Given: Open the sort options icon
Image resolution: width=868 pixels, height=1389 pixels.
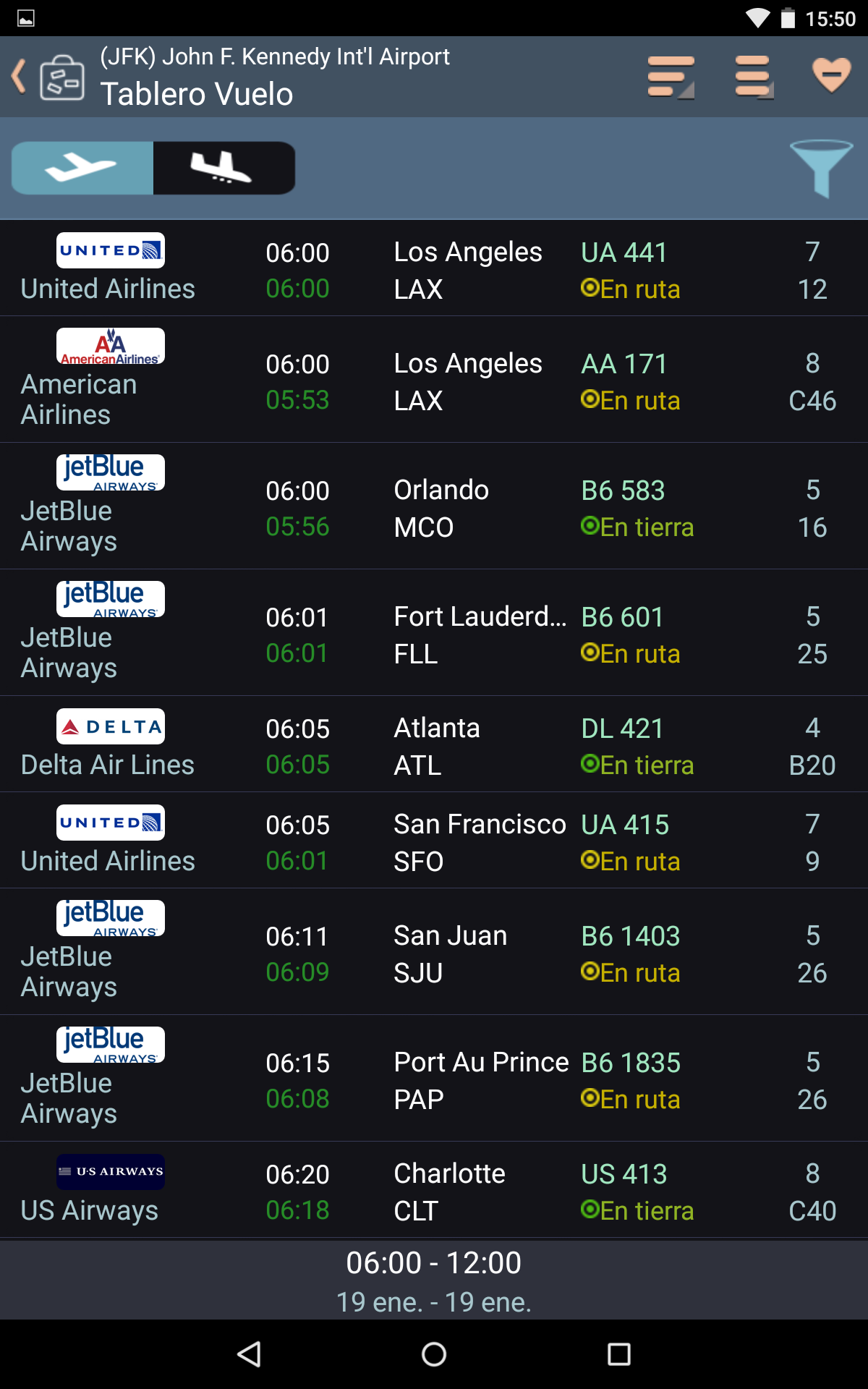Looking at the screenshot, I should click(x=671, y=77).
